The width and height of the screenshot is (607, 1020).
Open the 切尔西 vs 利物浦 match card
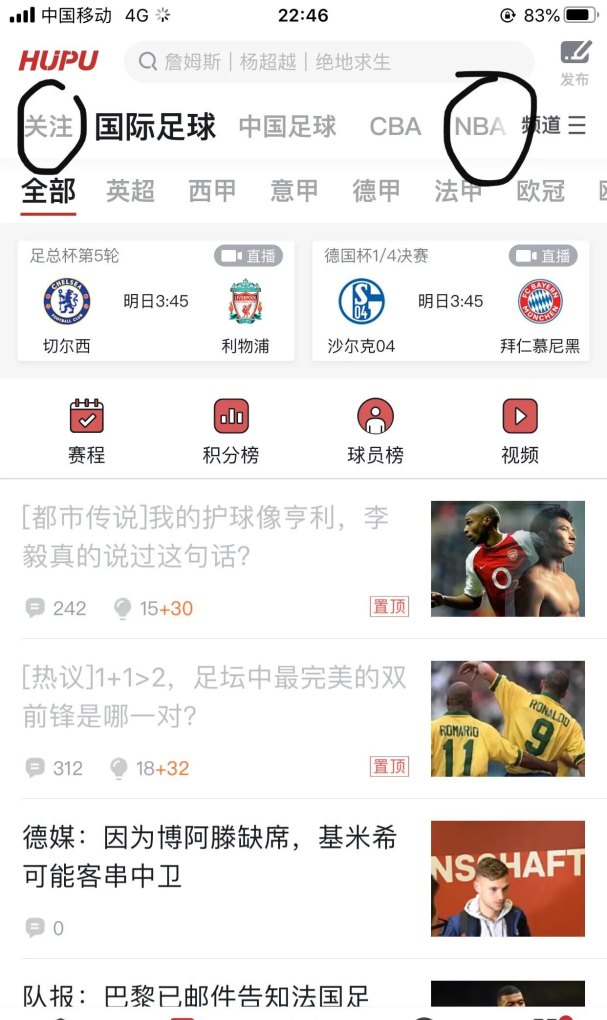[156, 301]
